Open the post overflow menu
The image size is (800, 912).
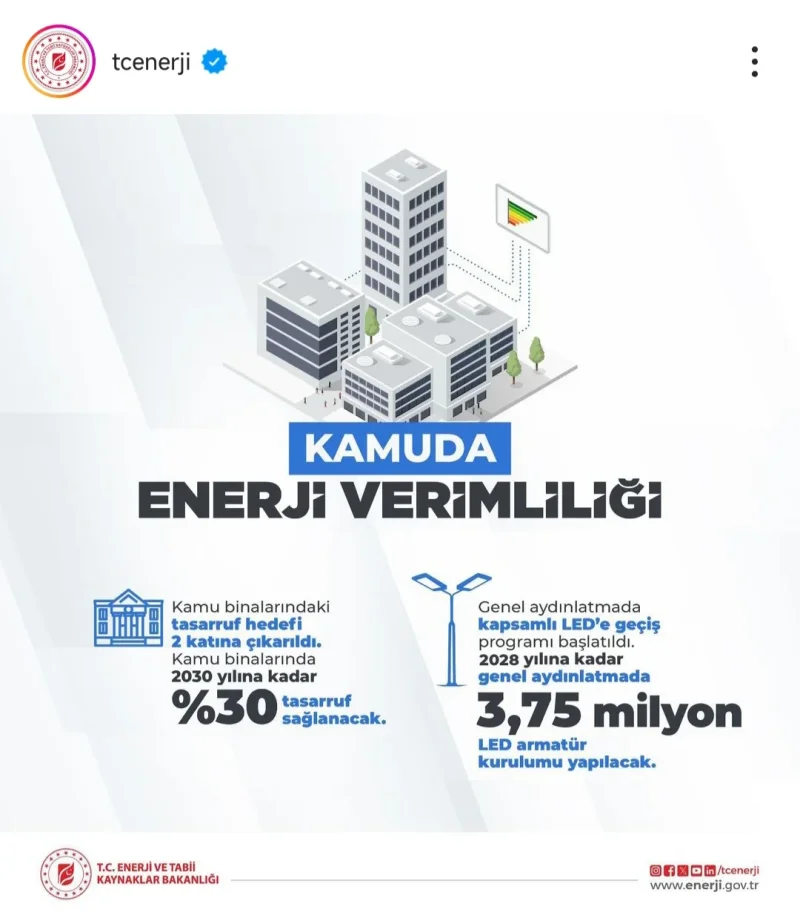tap(755, 62)
